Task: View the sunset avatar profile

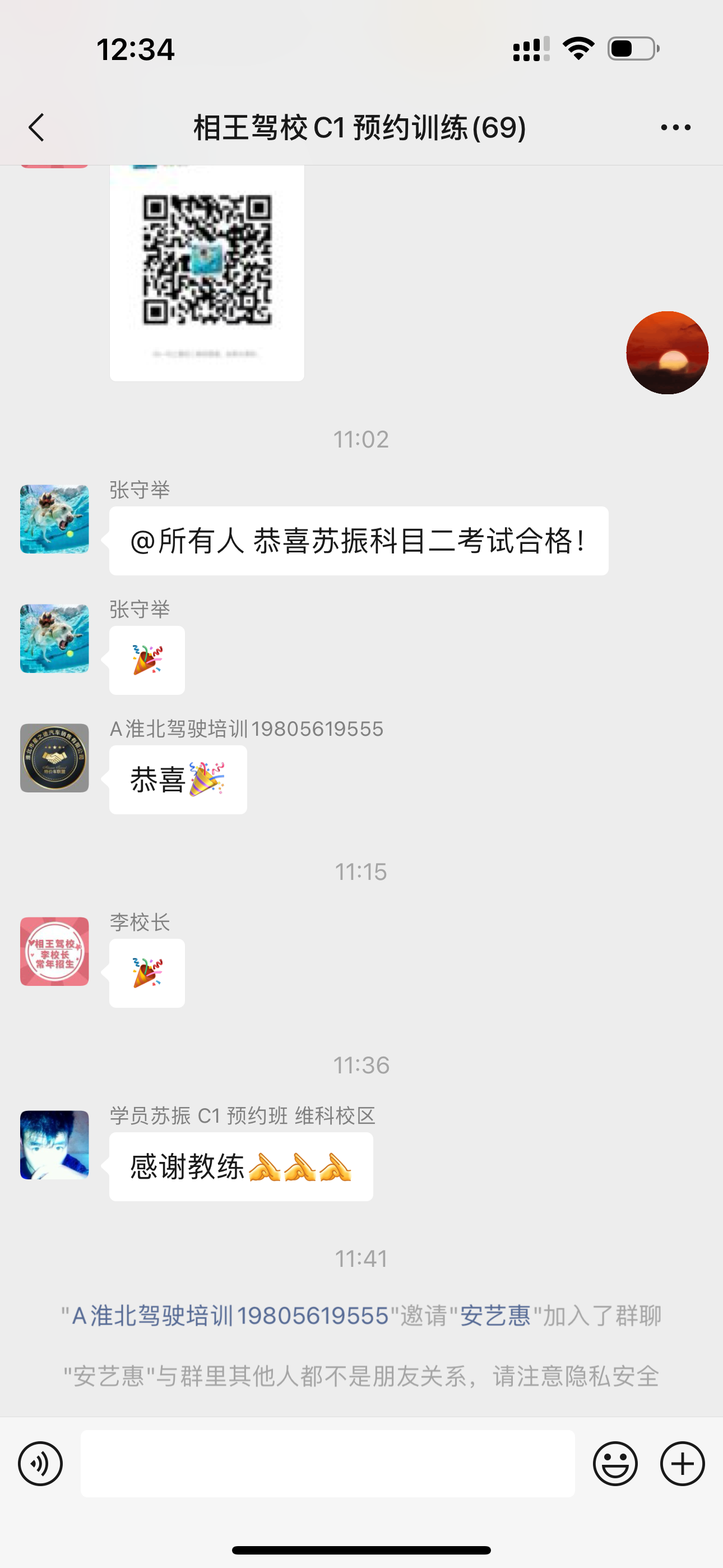Action: (667, 352)
